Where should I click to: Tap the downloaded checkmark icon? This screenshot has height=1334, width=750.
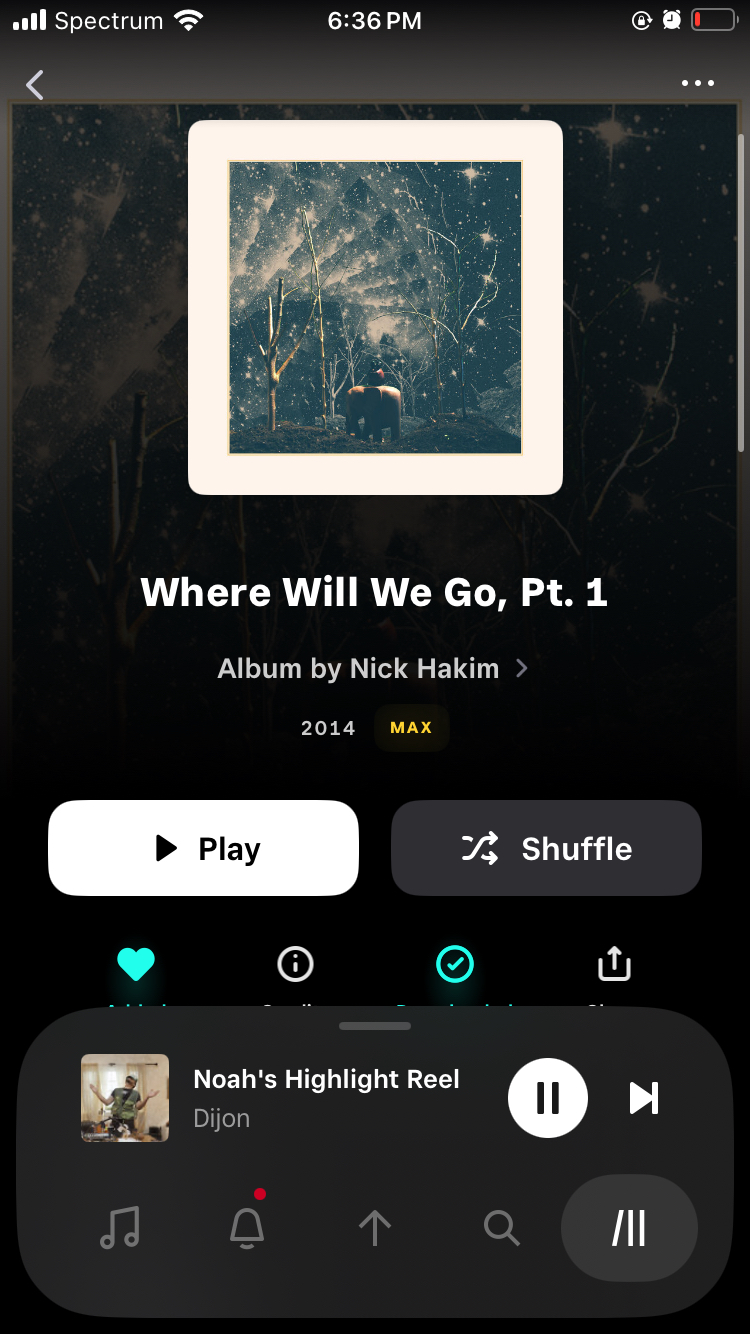coord(455,964)
